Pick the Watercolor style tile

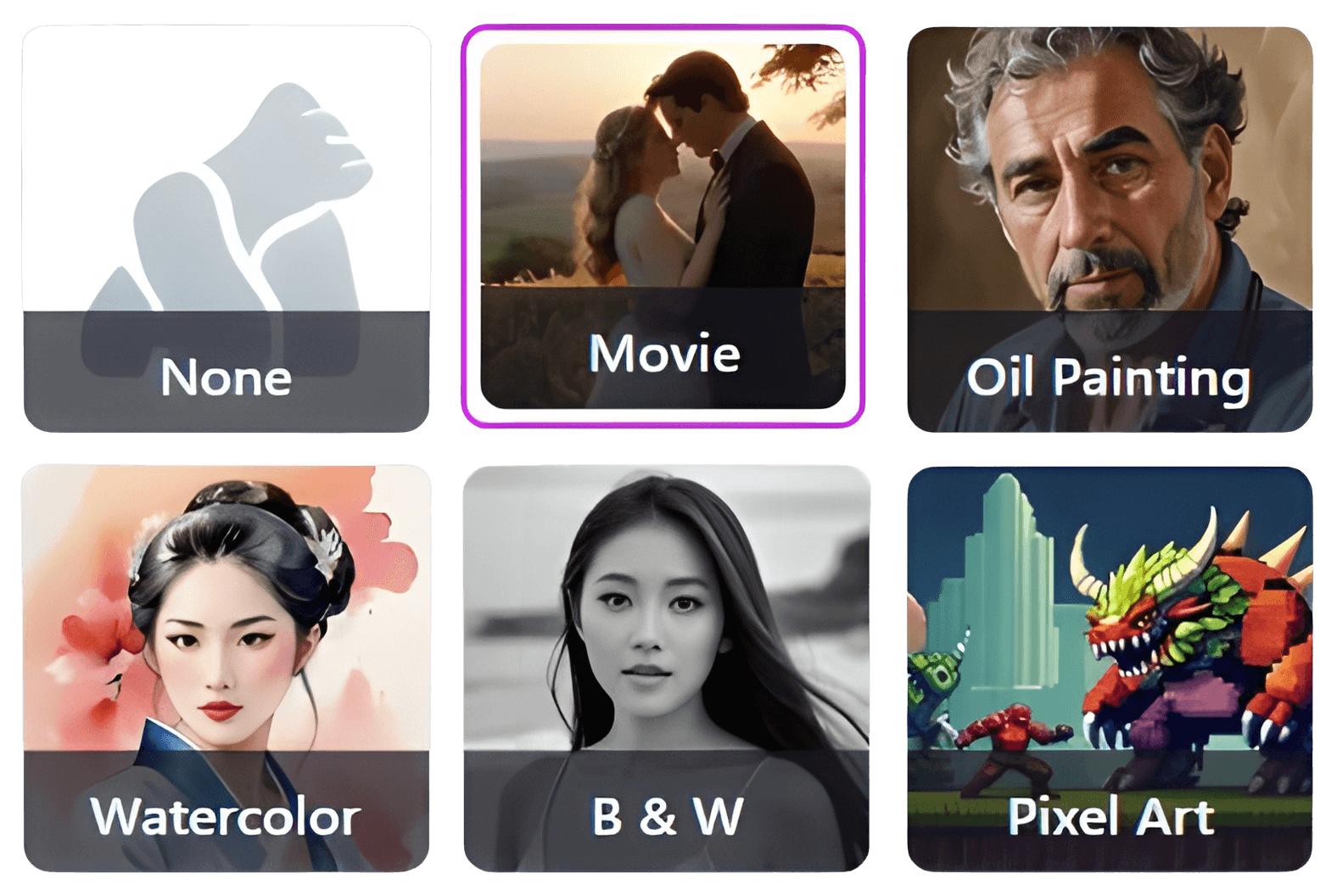(226, 668)
